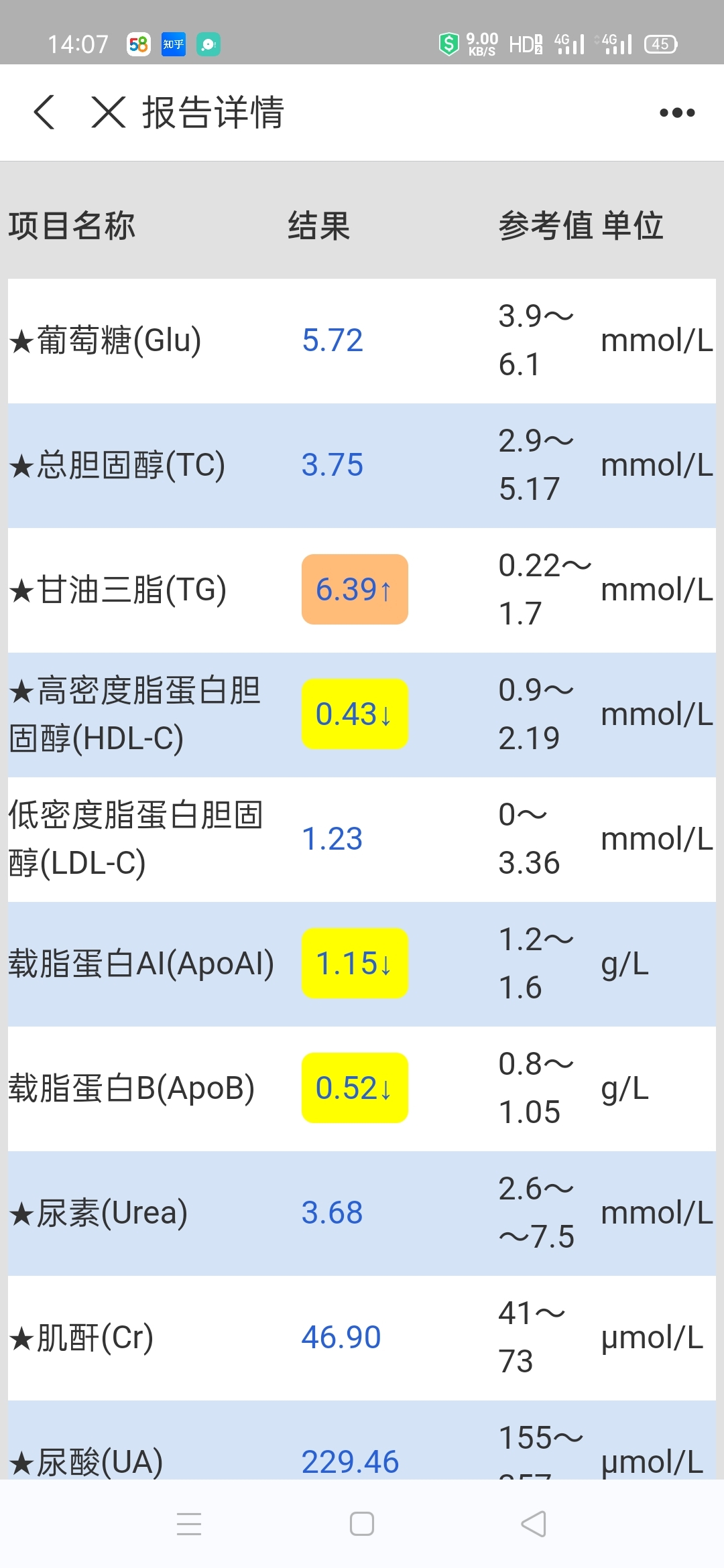This screenshot has width=724, height=1568.
Task: Open the recent apps menu
Action: (x=189, y=1524)
